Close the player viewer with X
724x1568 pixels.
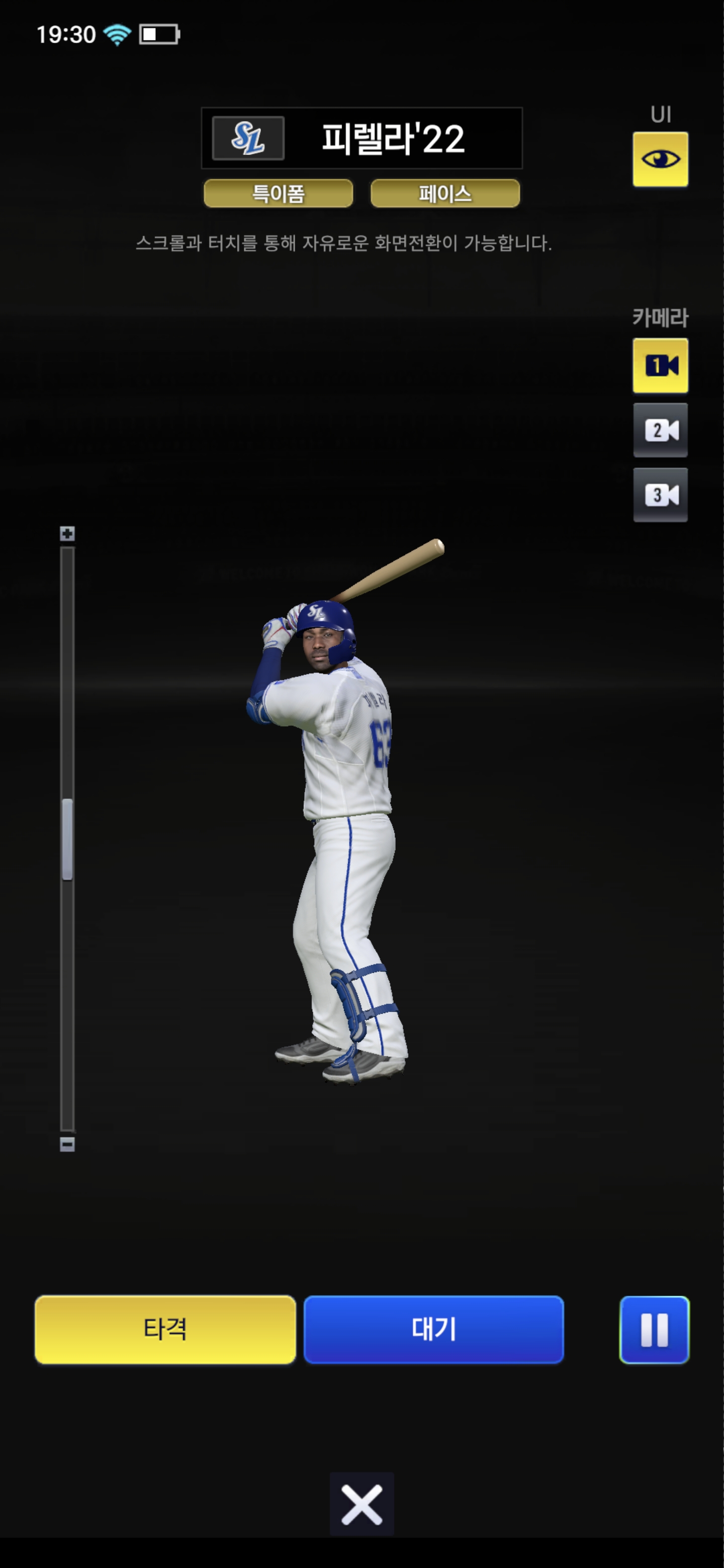click(x=361, y=1504)
